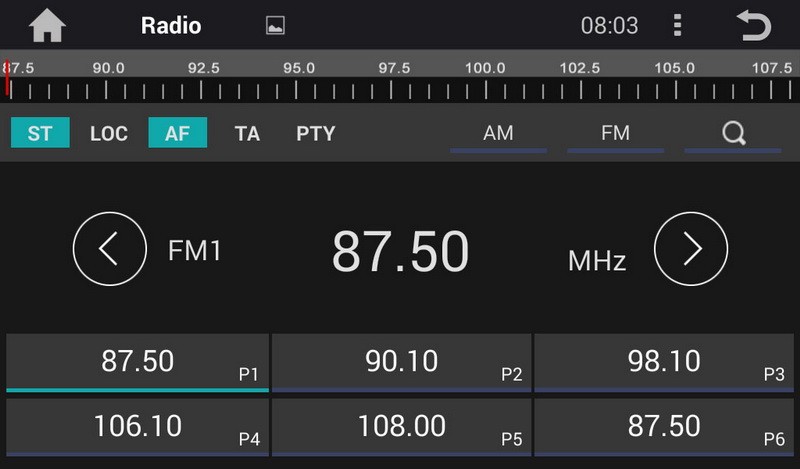Enable TA traffic announcements

click(247, 133)
